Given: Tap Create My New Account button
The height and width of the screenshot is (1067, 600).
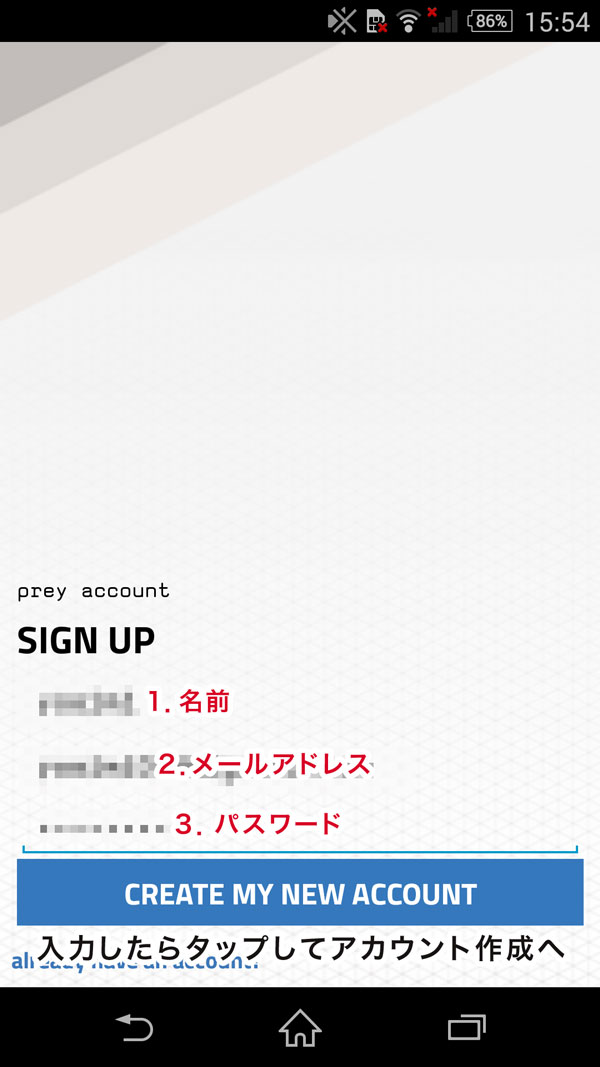Looking at the screenshot, I should [x=300, y=892].
